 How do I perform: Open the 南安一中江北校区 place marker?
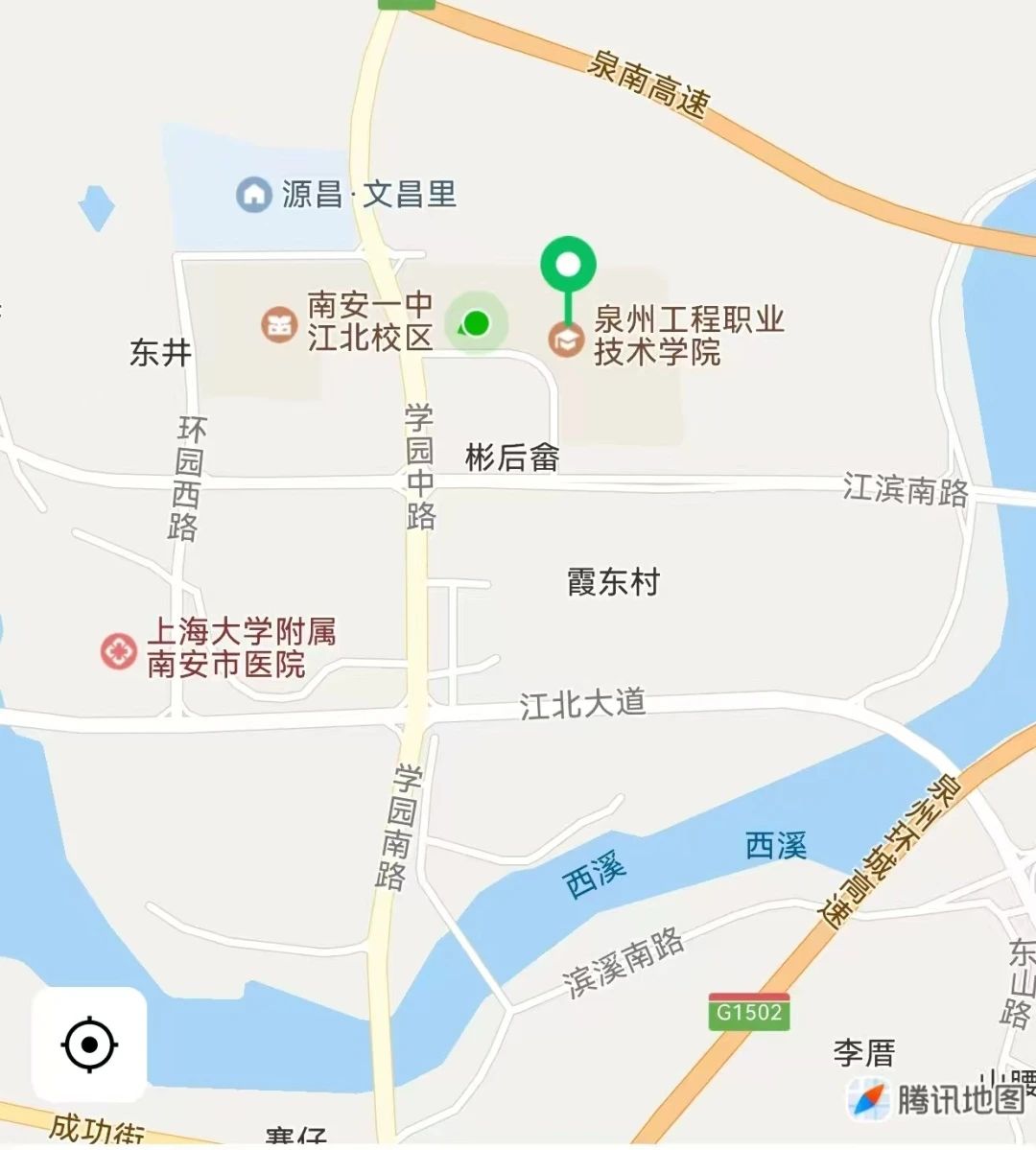coord(279,324)
